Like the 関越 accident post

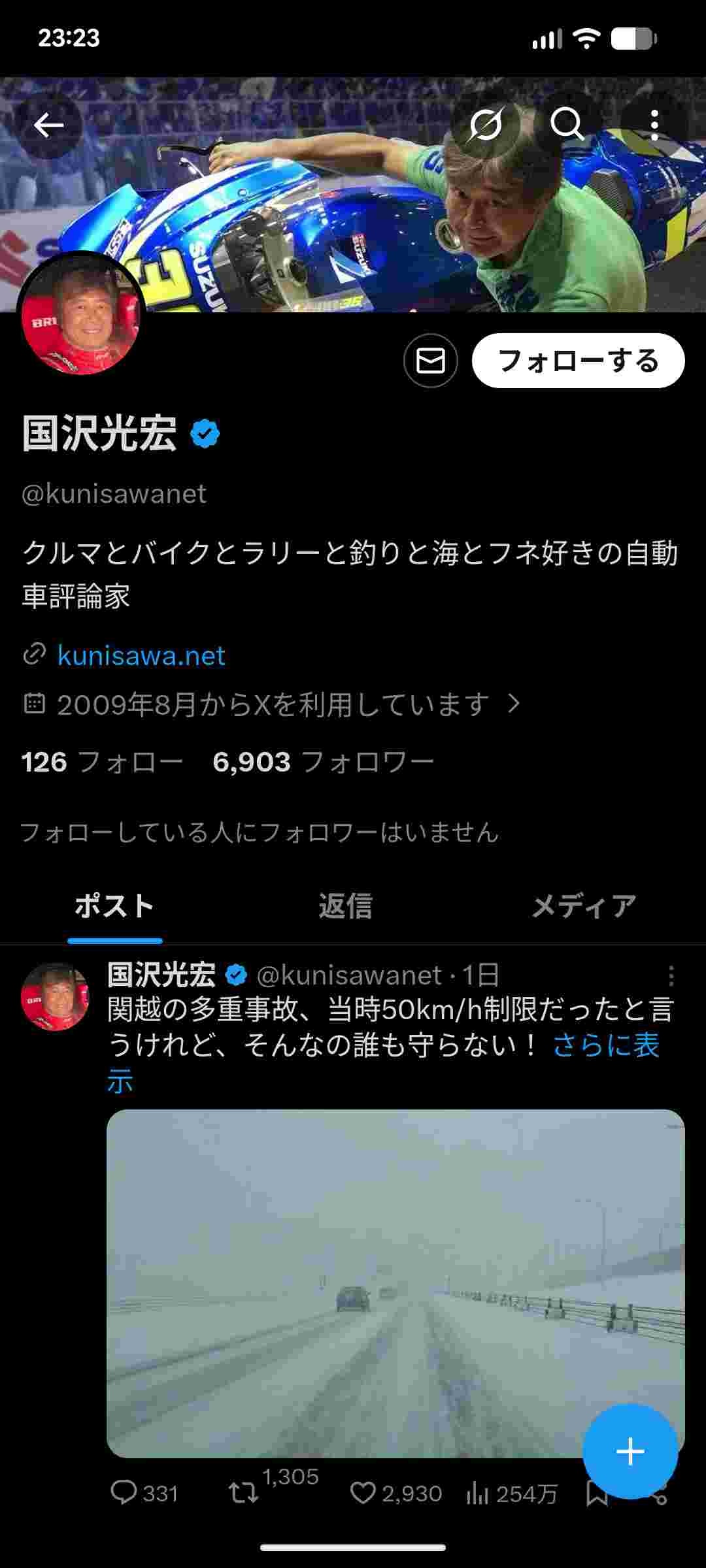[x=363, y=1493]
